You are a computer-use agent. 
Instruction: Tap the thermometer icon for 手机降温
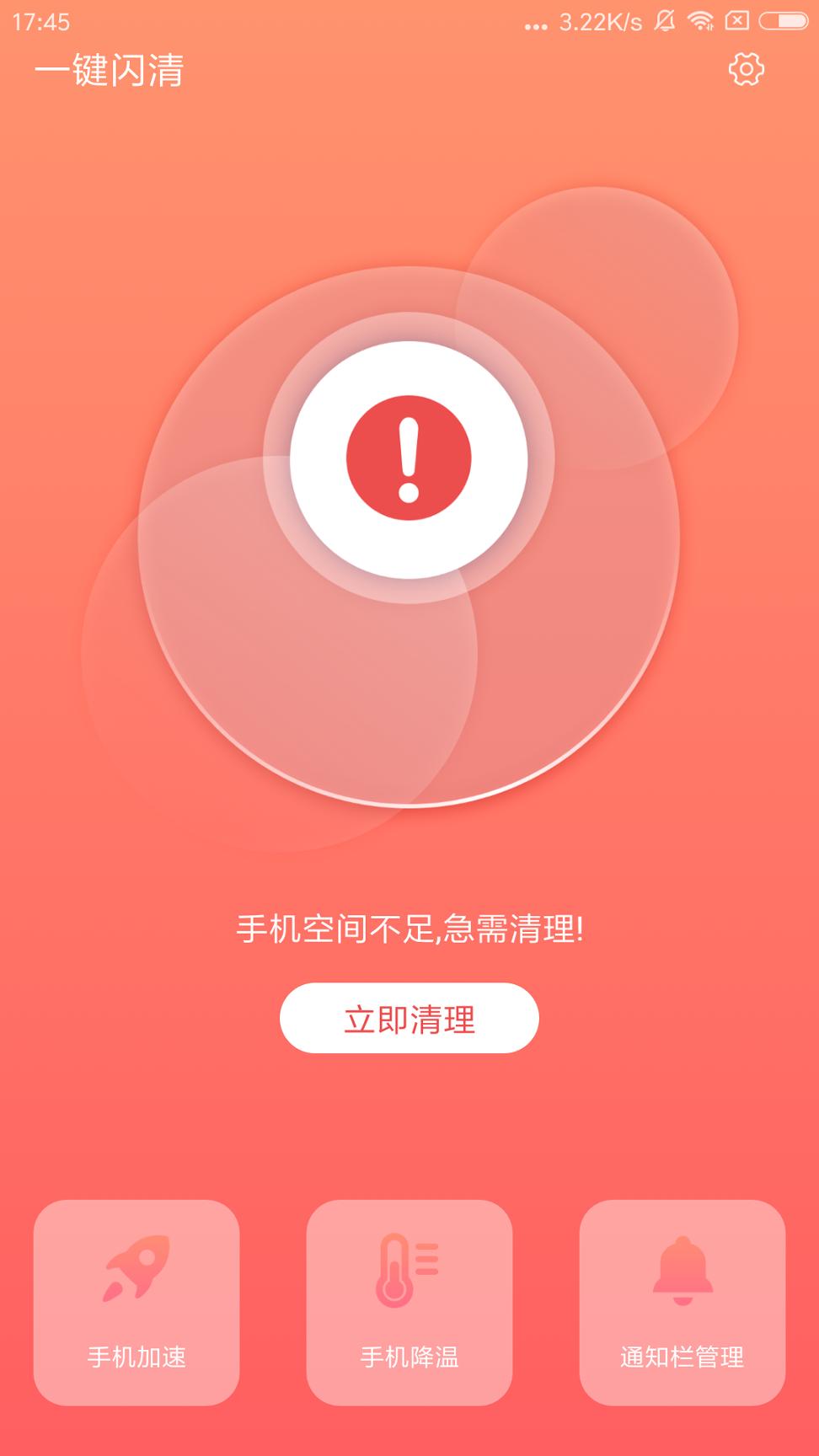pos(408,1268)
